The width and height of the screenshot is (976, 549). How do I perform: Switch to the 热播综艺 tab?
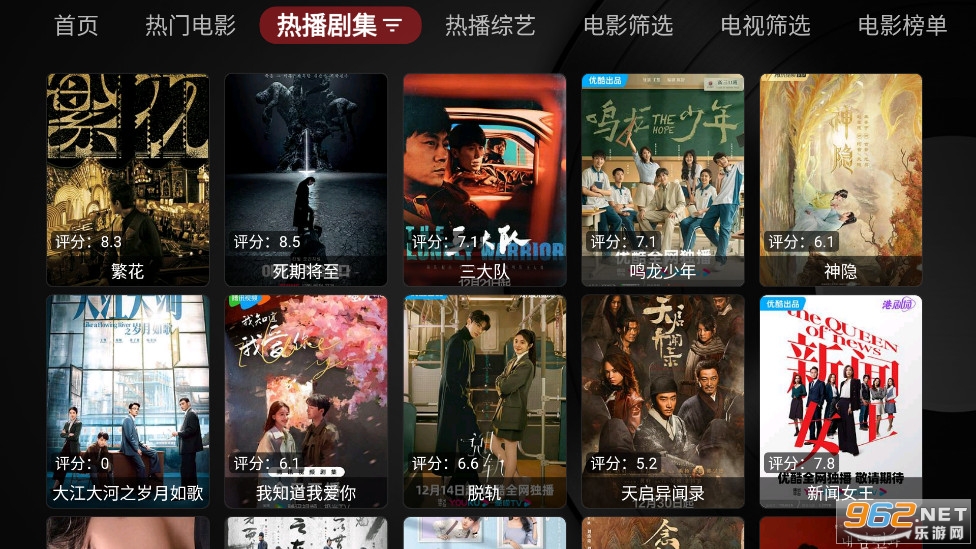point(490,25)
